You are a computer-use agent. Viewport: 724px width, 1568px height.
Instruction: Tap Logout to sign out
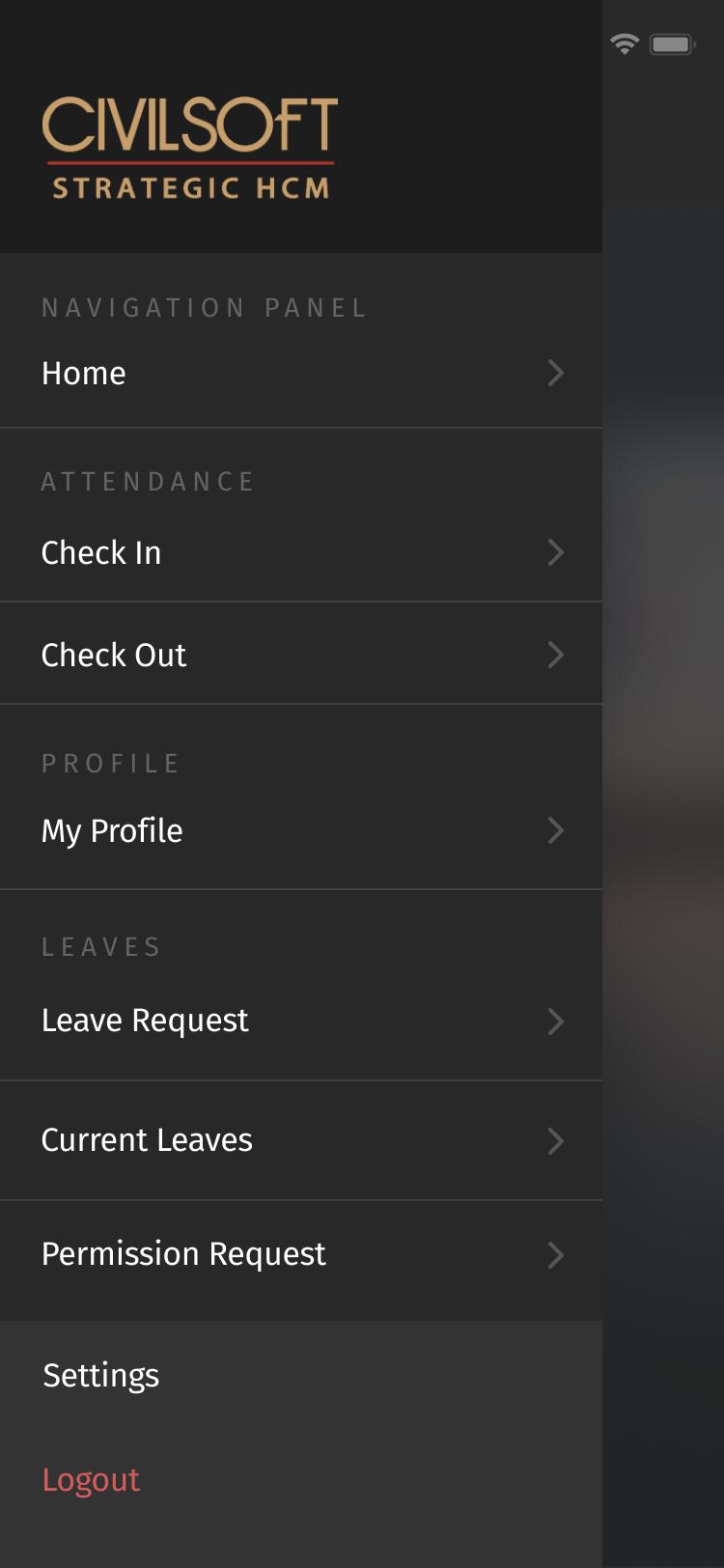click(92, 1480)
